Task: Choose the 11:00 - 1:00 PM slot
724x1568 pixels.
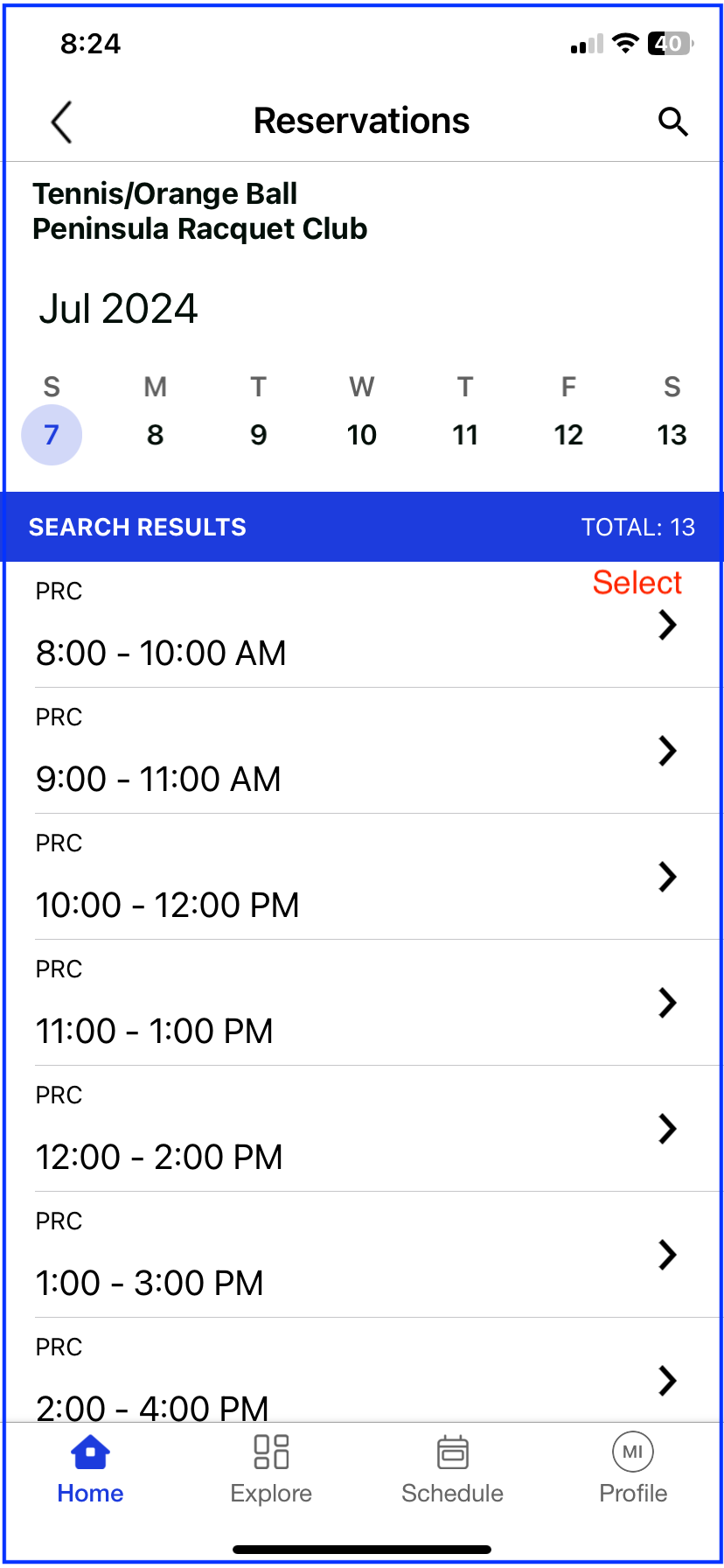Action: (362, 1003)
